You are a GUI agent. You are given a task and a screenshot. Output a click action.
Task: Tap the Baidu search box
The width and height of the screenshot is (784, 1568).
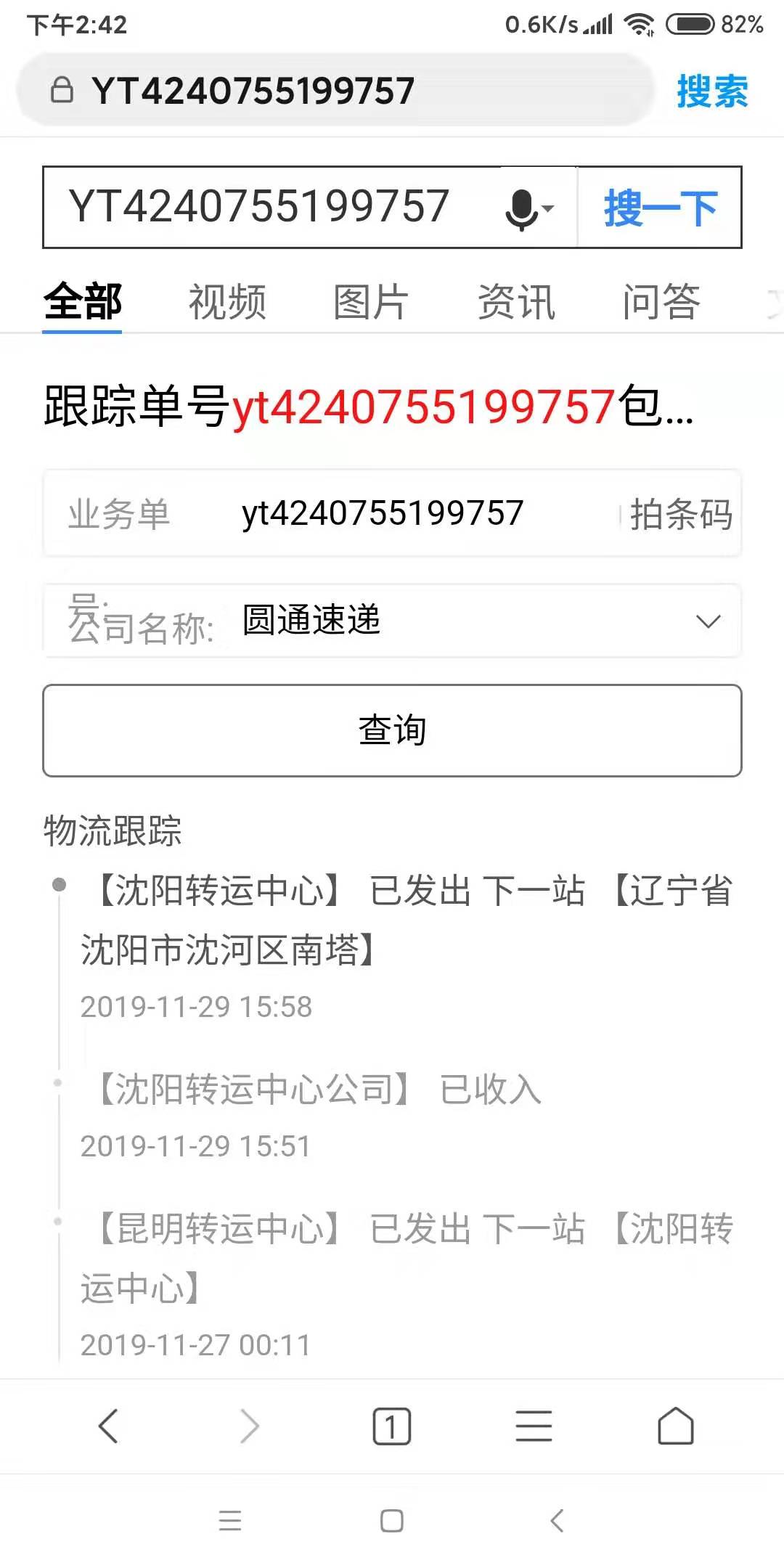[x=269, y=207]
